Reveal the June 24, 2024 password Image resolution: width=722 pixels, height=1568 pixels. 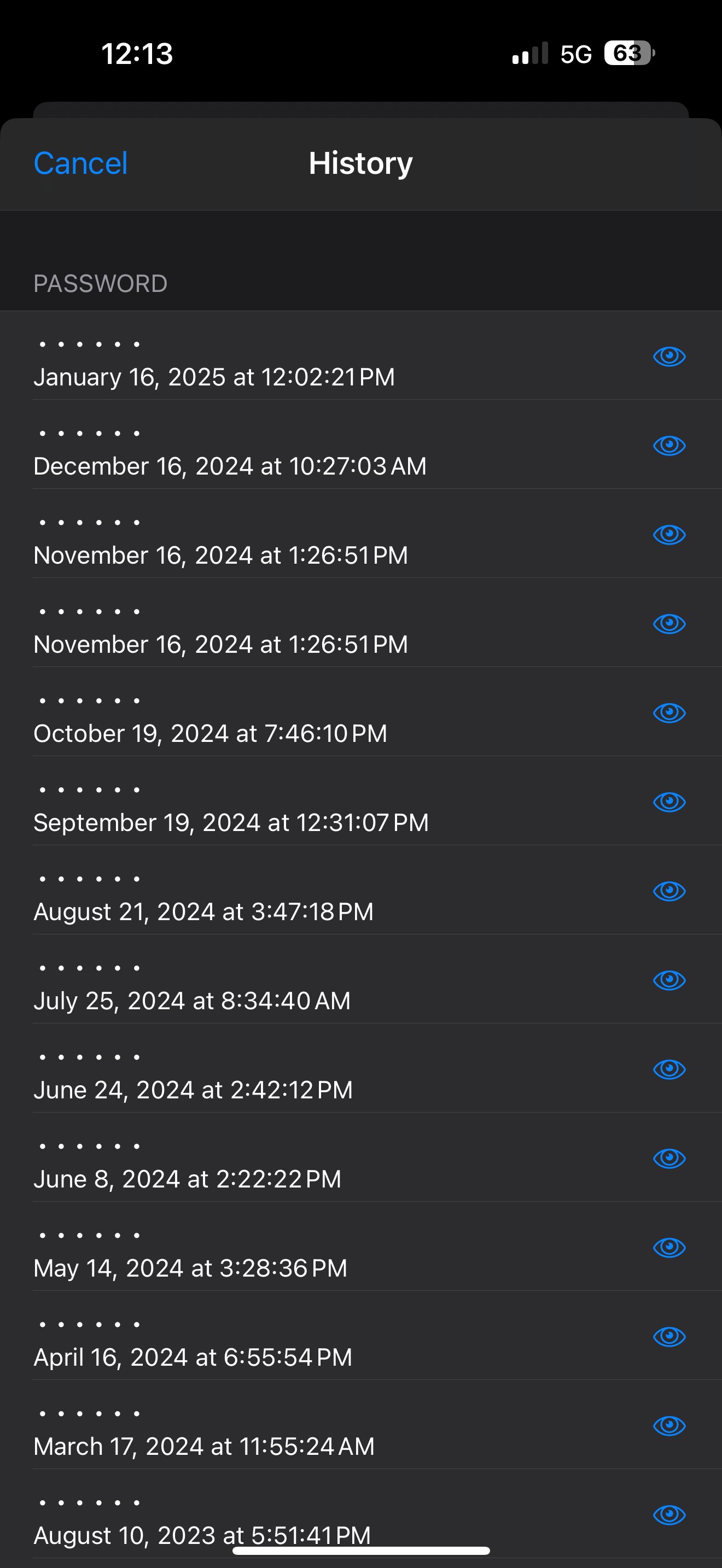(x=669, y=1069)
